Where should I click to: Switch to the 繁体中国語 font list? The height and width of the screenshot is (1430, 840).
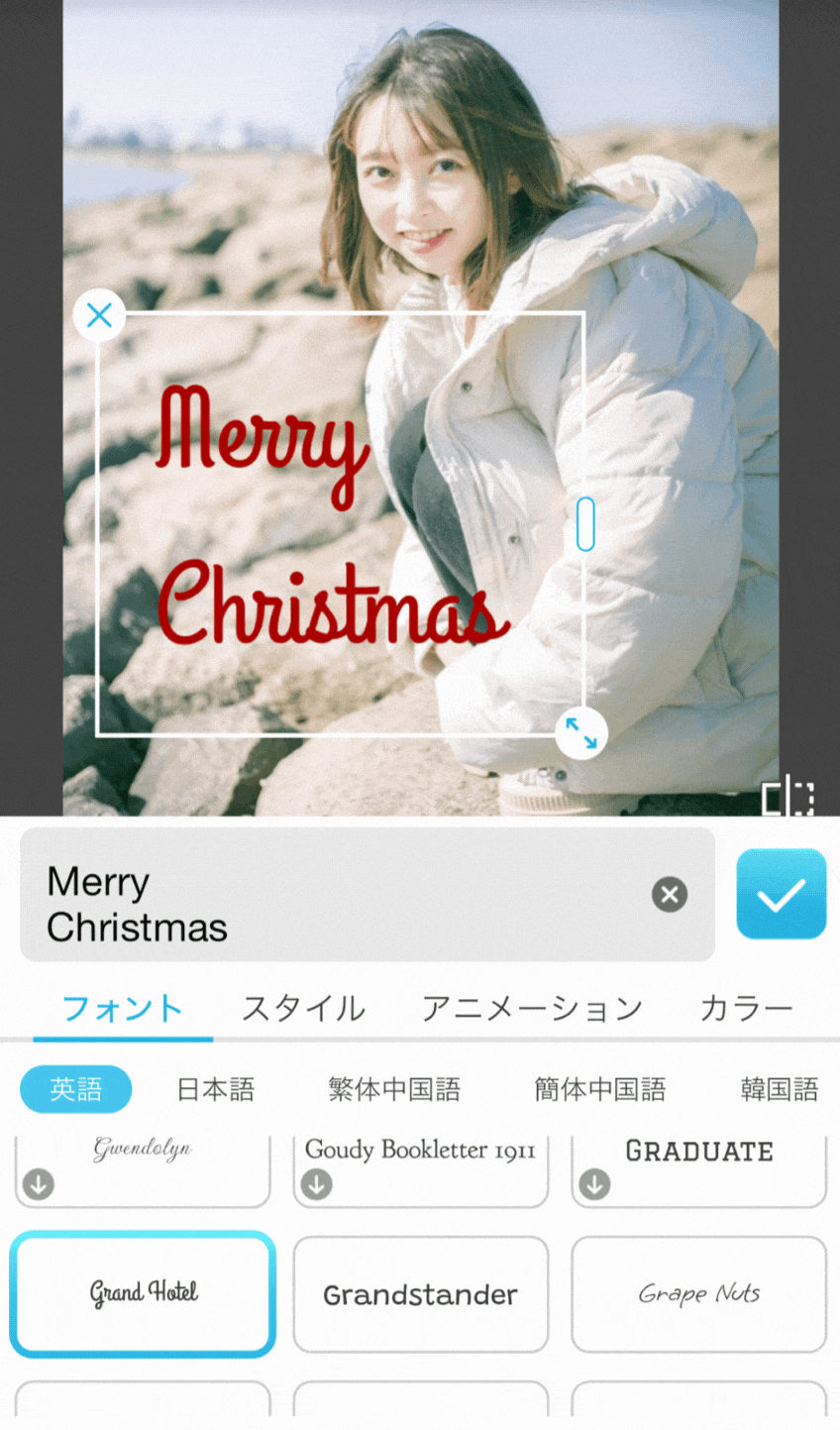tap(394, 1088)
